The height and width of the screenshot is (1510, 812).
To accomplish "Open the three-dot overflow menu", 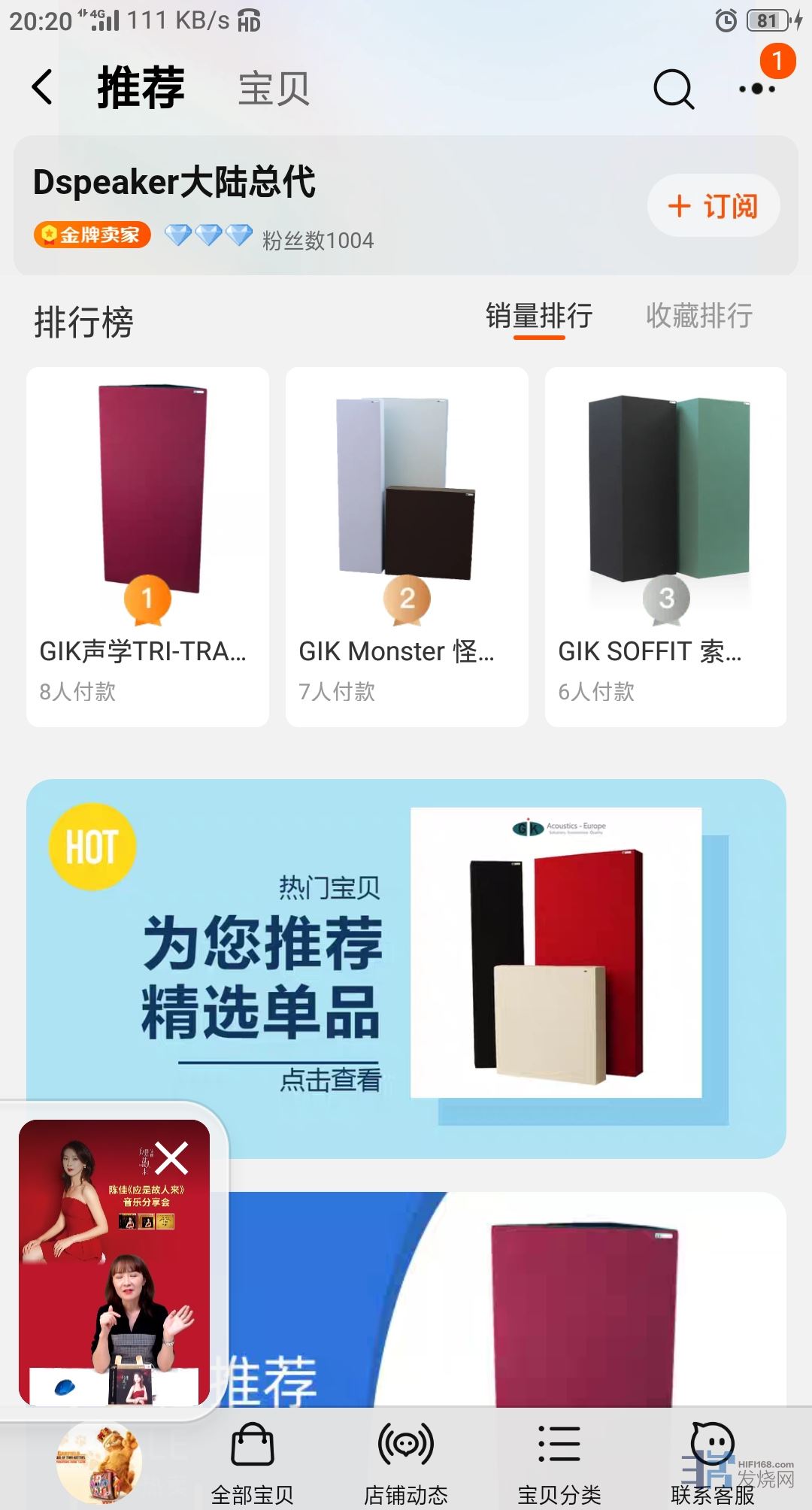I will [x=757, y=89].
